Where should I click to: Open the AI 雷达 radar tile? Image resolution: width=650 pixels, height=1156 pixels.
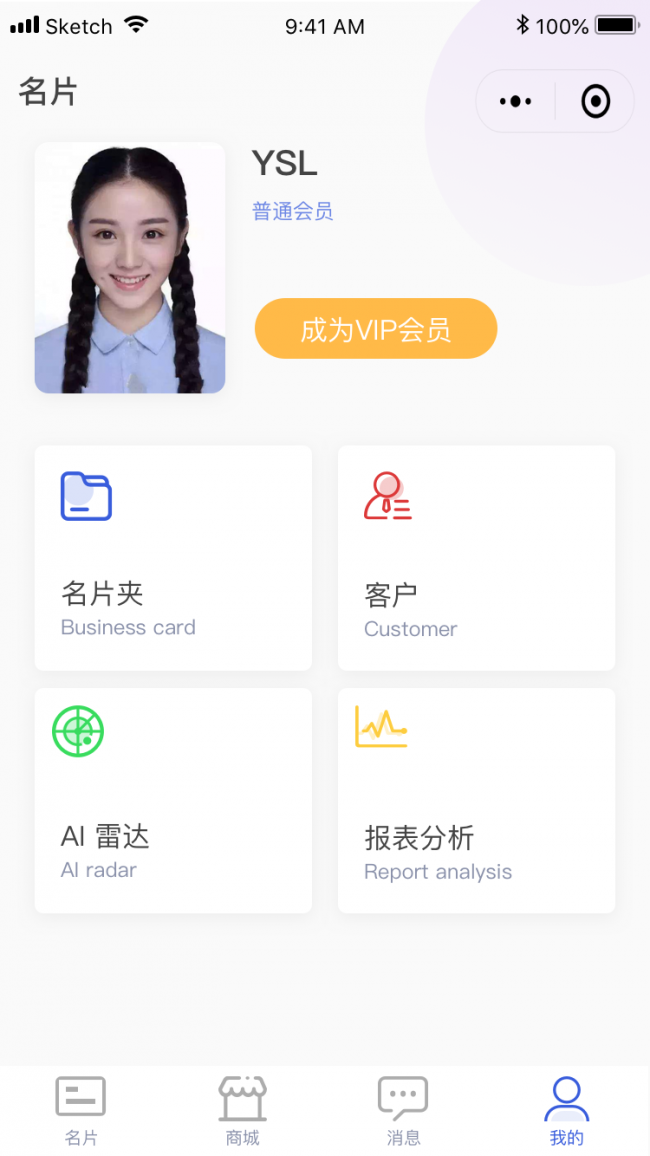[x=173, y=800]
